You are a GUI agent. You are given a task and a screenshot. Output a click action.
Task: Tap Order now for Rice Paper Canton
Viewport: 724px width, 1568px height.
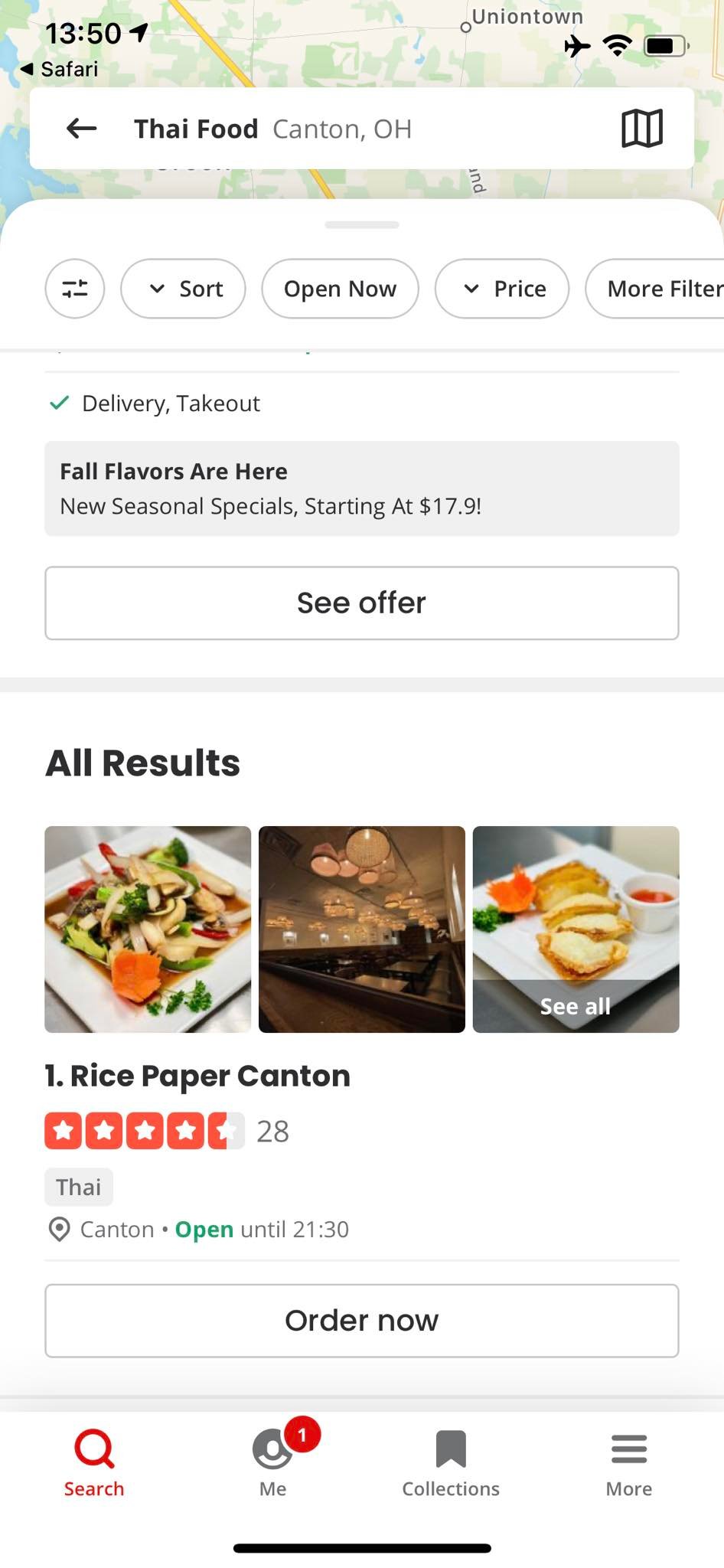(361, 1321)
